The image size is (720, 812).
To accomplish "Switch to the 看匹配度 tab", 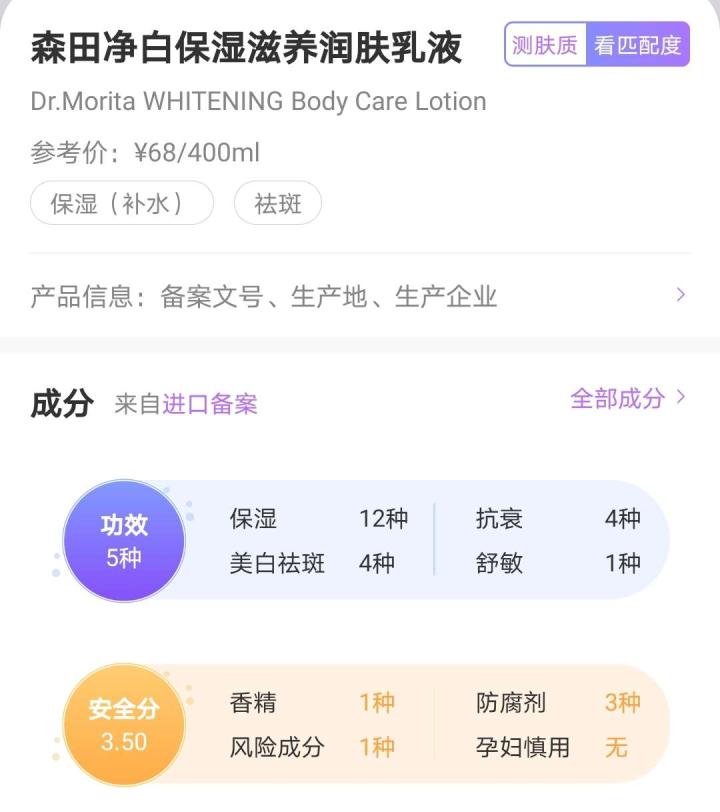I will 637,43.
